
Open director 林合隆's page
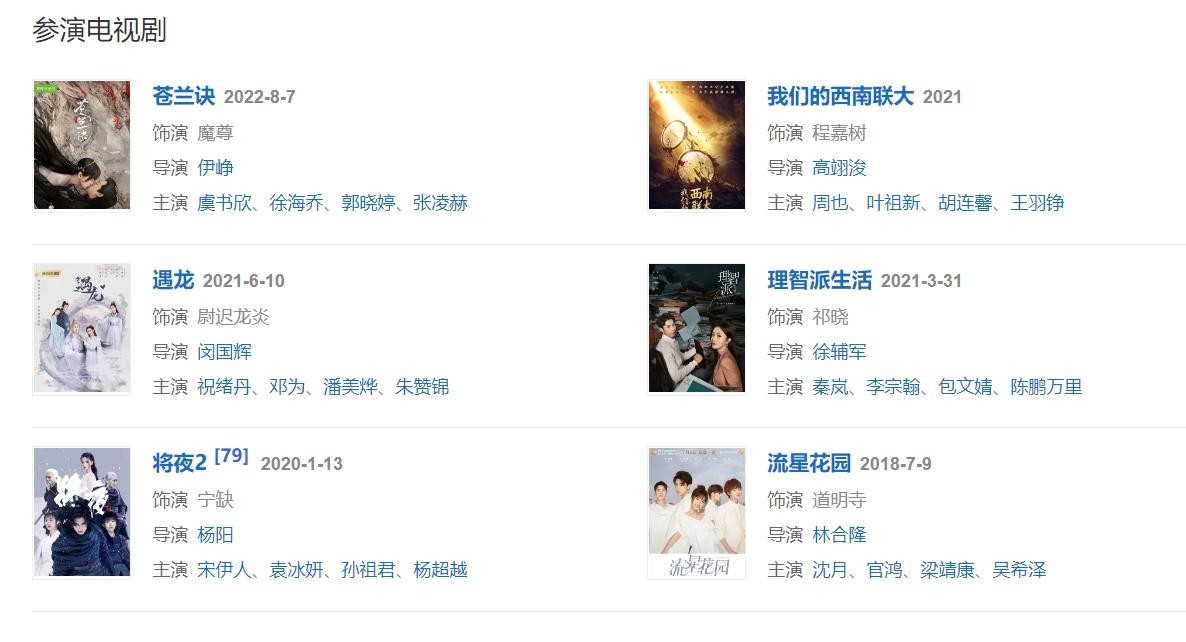(x=839, y=535)
